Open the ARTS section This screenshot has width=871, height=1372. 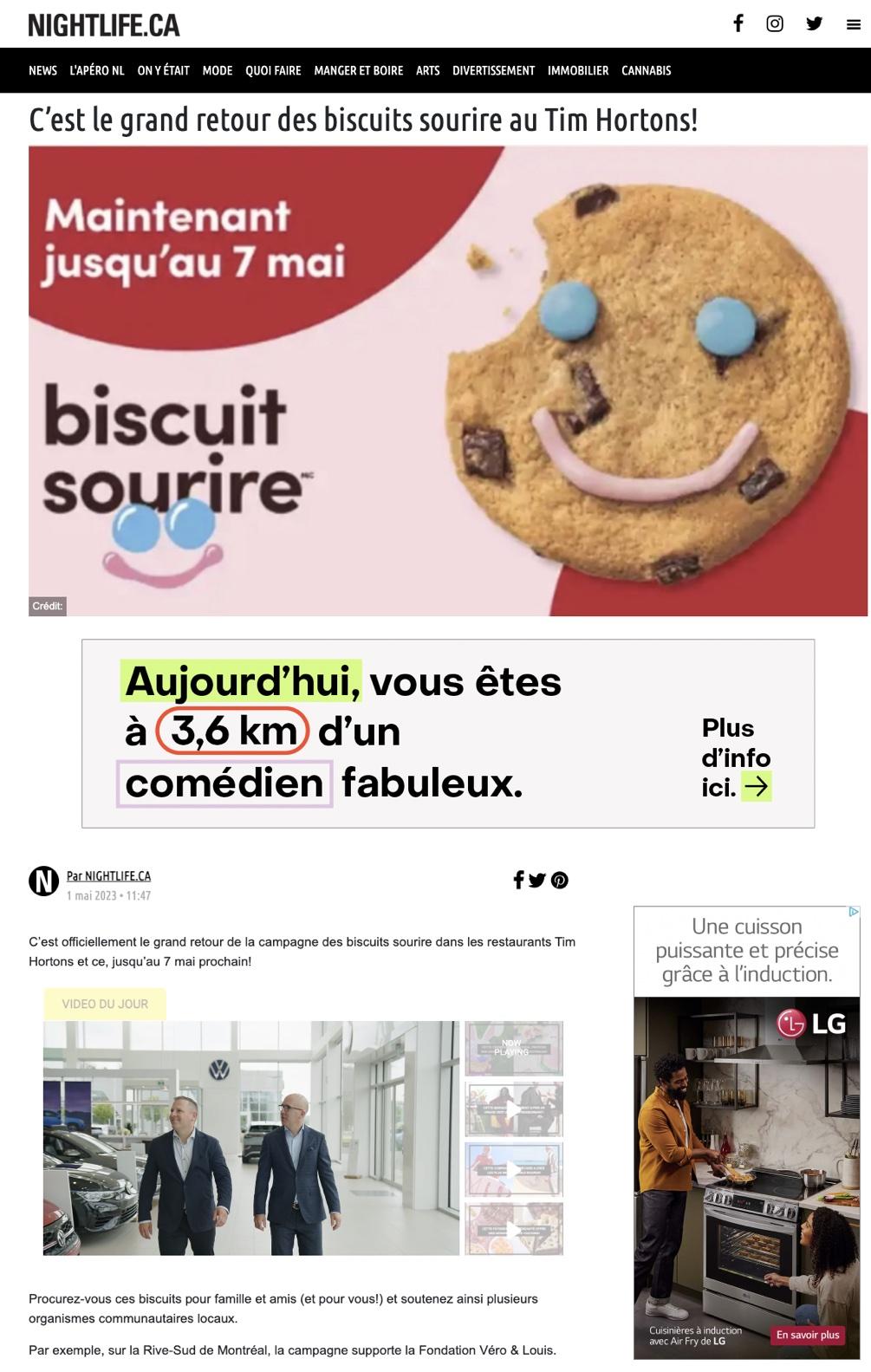(x=427, y=70)
